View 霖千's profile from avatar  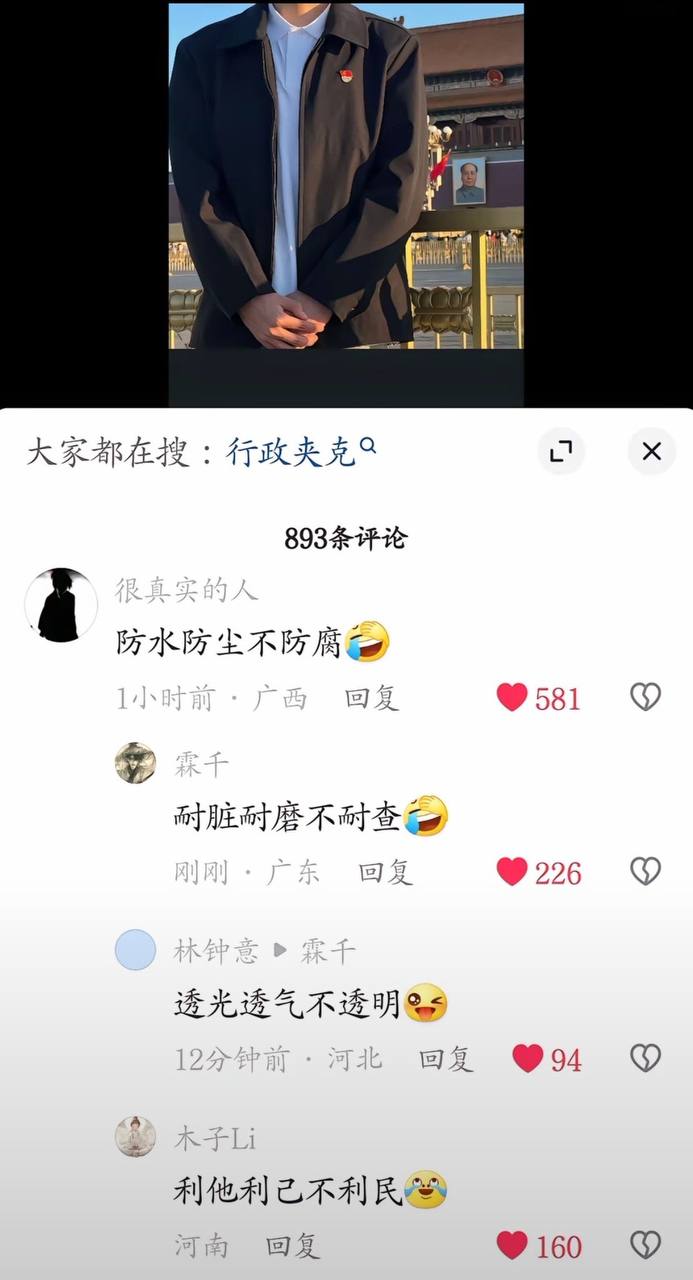(x=136, y=763)
